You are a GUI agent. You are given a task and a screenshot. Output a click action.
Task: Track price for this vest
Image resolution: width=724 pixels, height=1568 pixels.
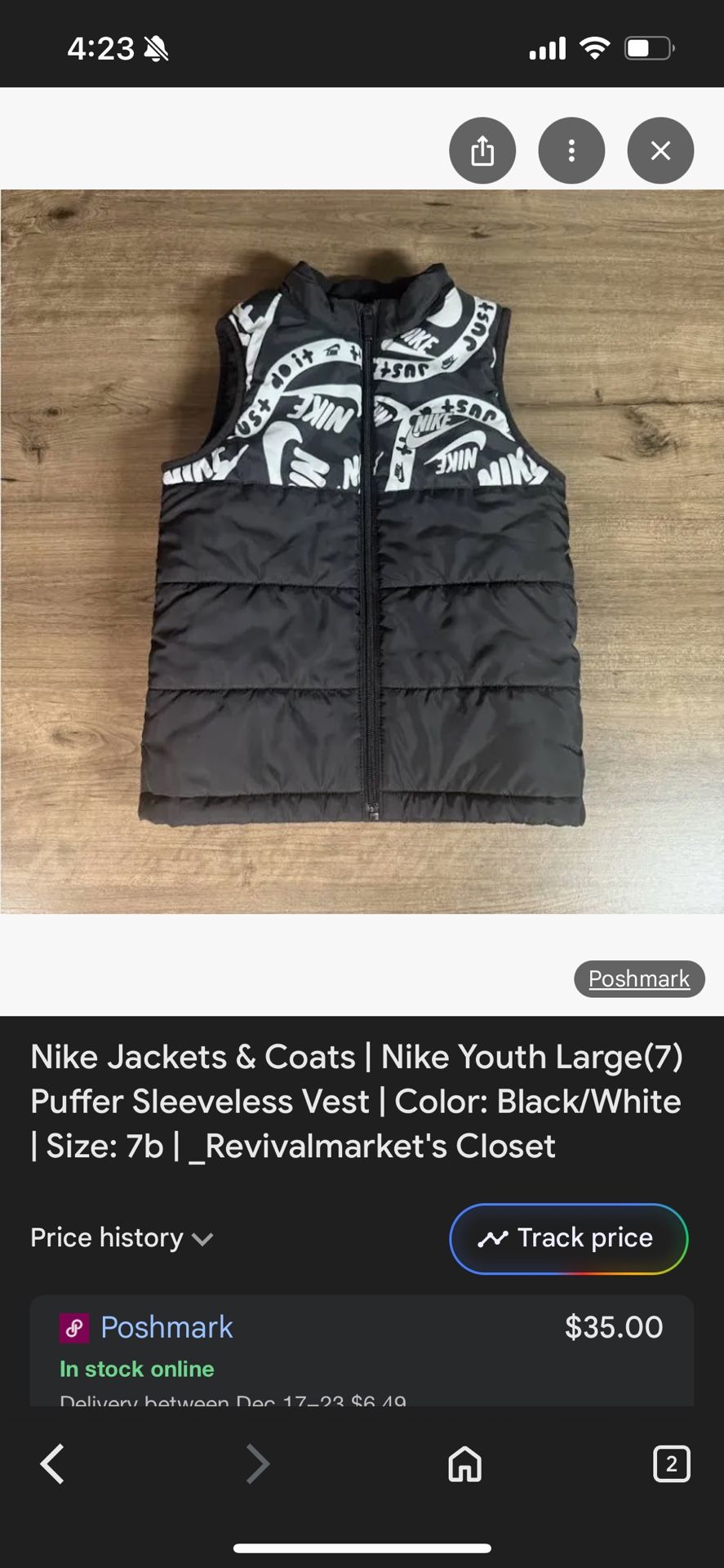(568, 1238)
